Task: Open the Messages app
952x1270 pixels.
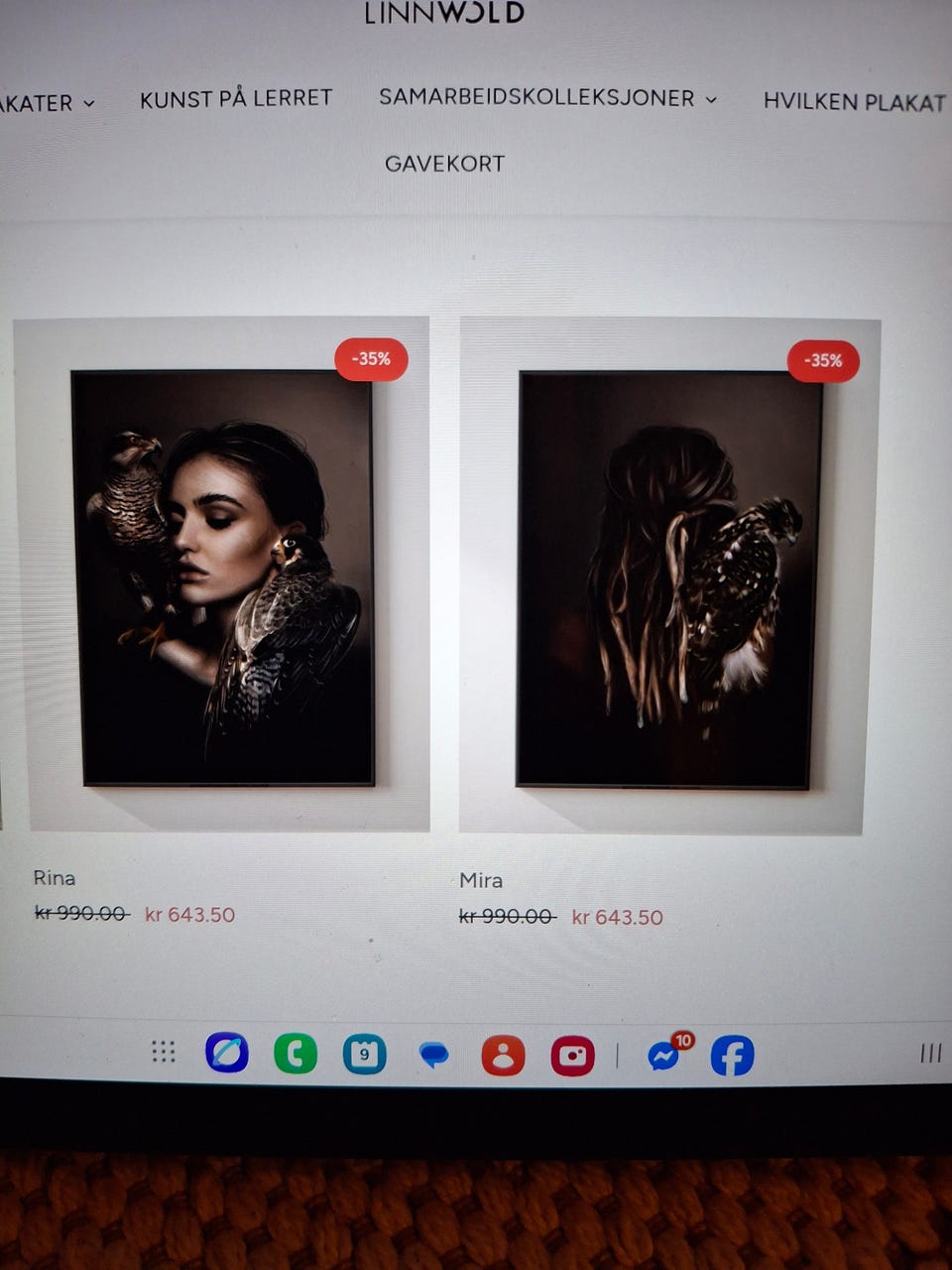Action: (433, 1055)
